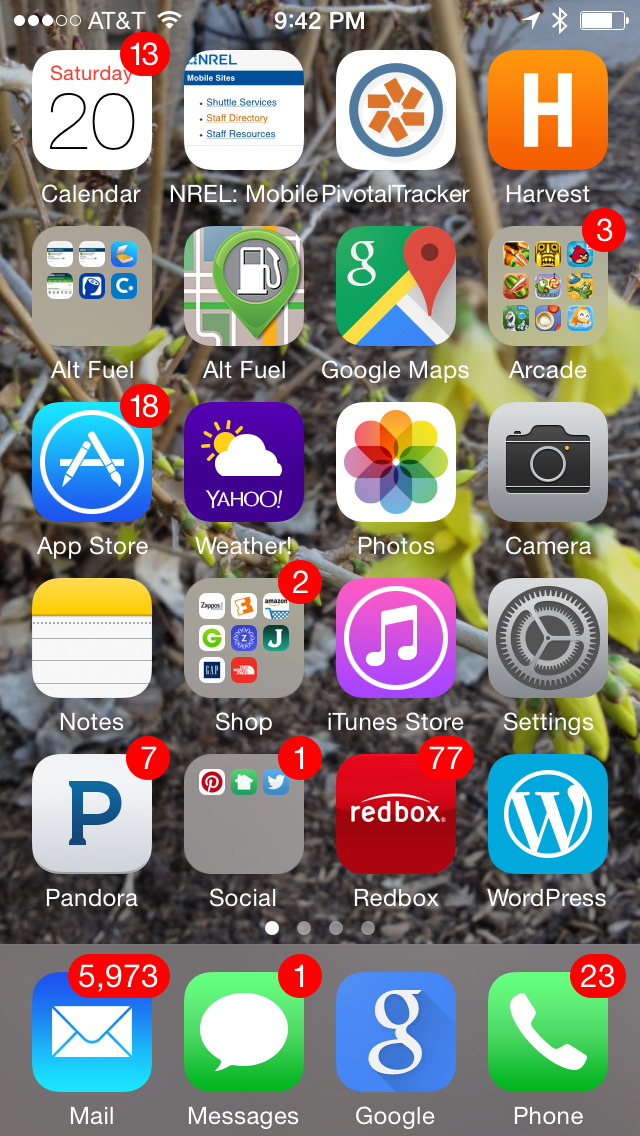Open the App Store
The image size is (640, 1136).
click(x=92, y=462)
